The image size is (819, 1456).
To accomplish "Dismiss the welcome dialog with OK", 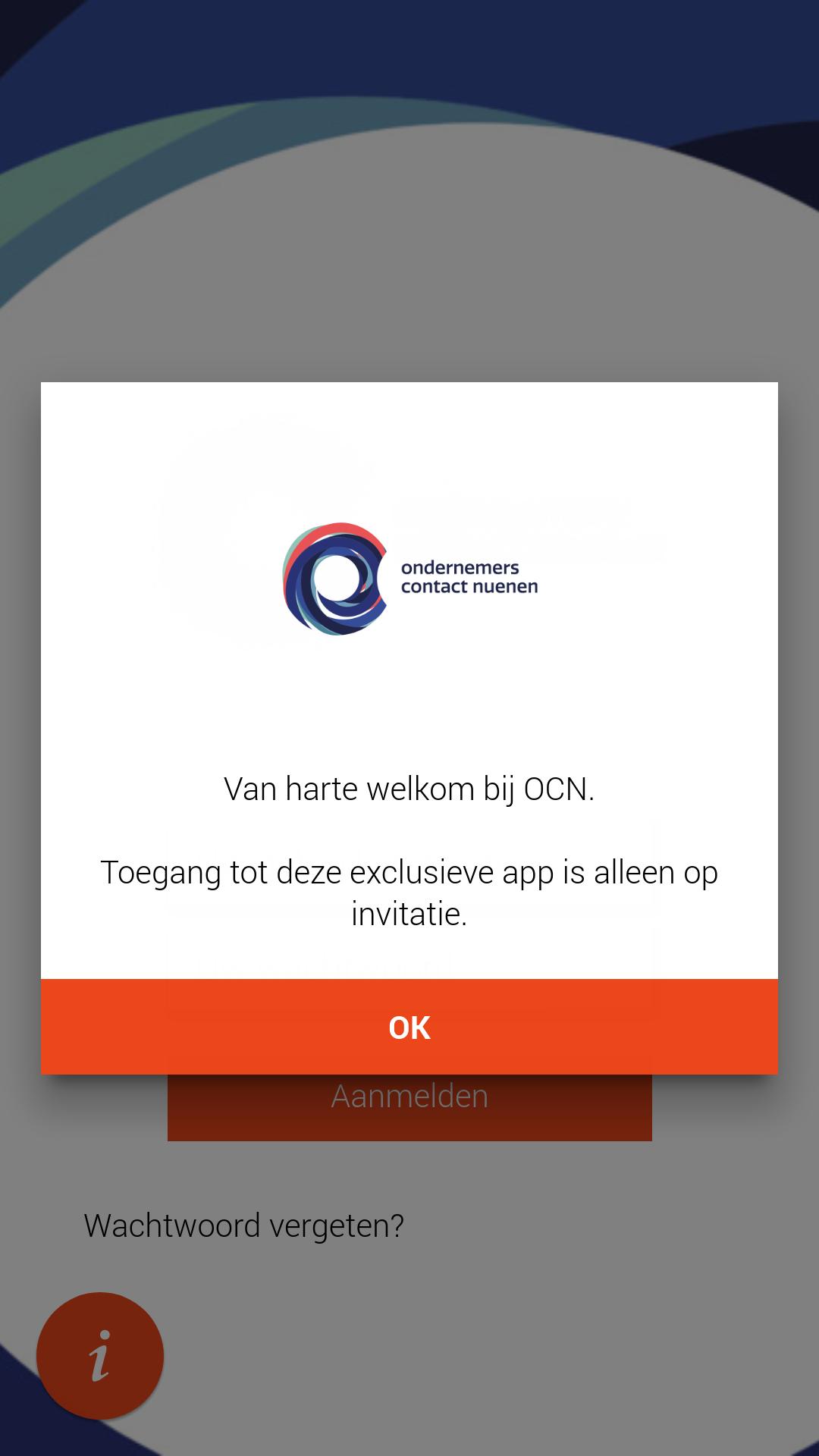I will coord(409,1027).
